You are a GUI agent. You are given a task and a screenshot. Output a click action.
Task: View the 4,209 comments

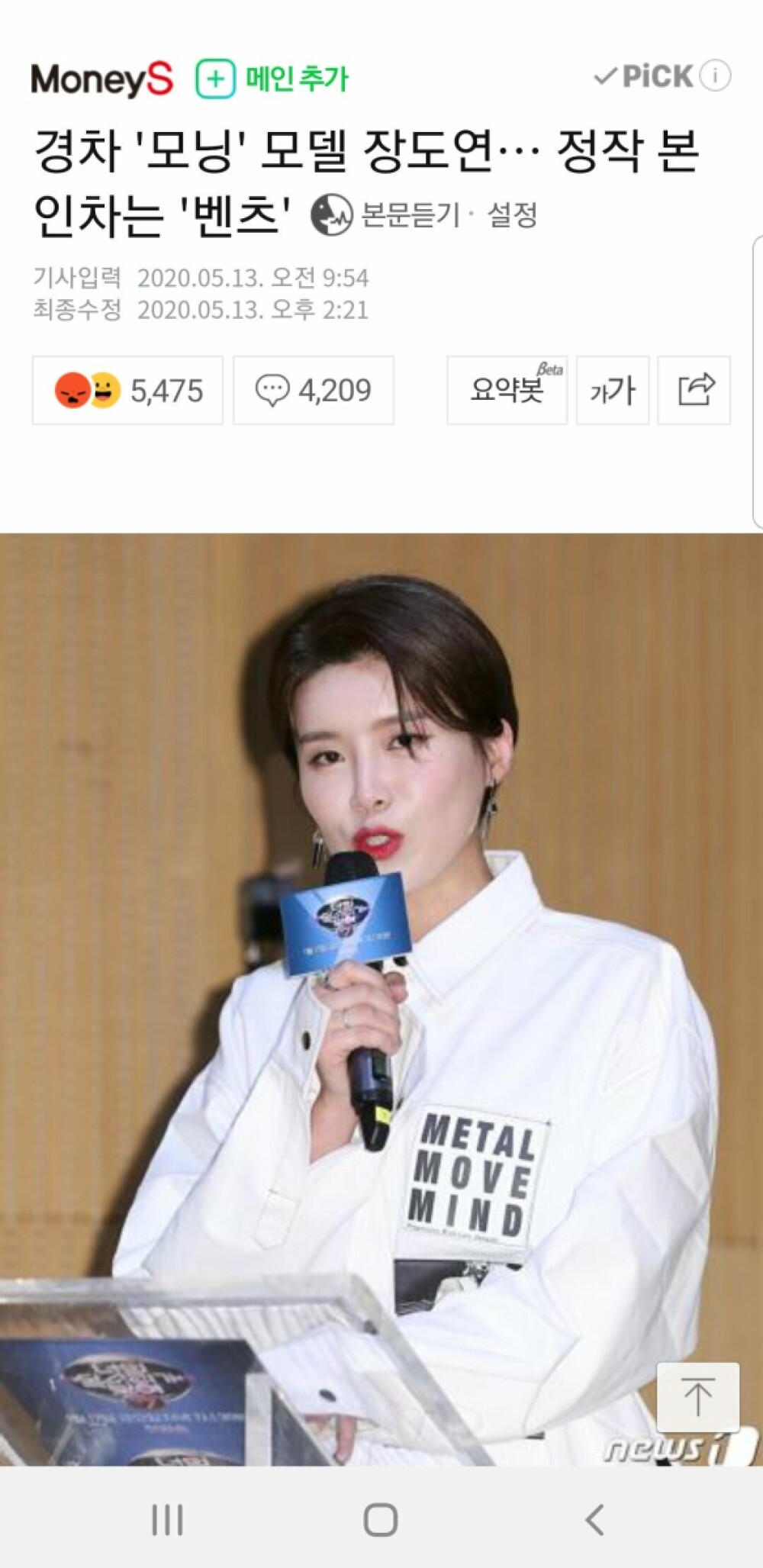click(313, 390)
